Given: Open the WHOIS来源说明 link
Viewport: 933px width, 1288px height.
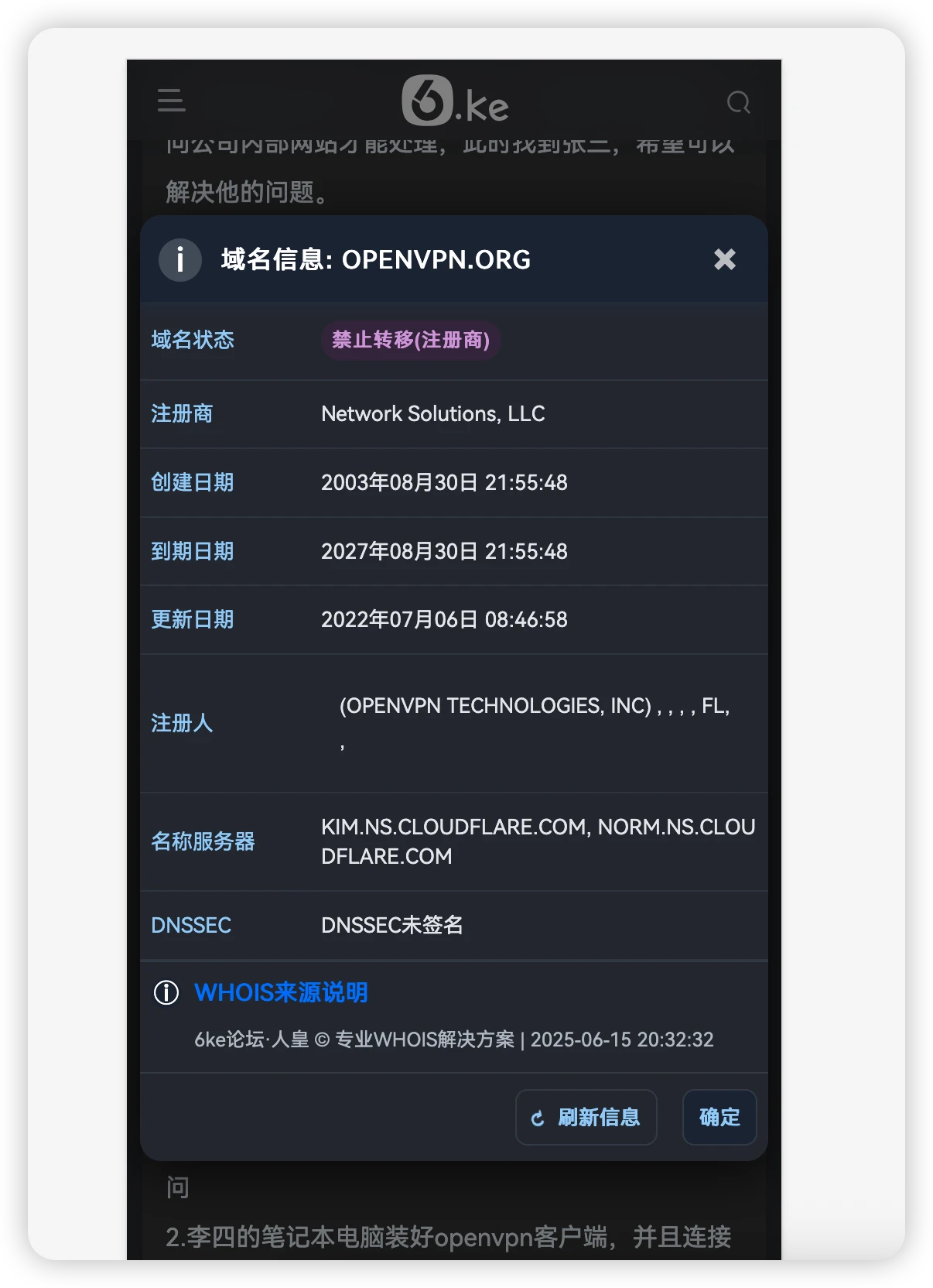Looking at the screenshot, I should point(281,992).
